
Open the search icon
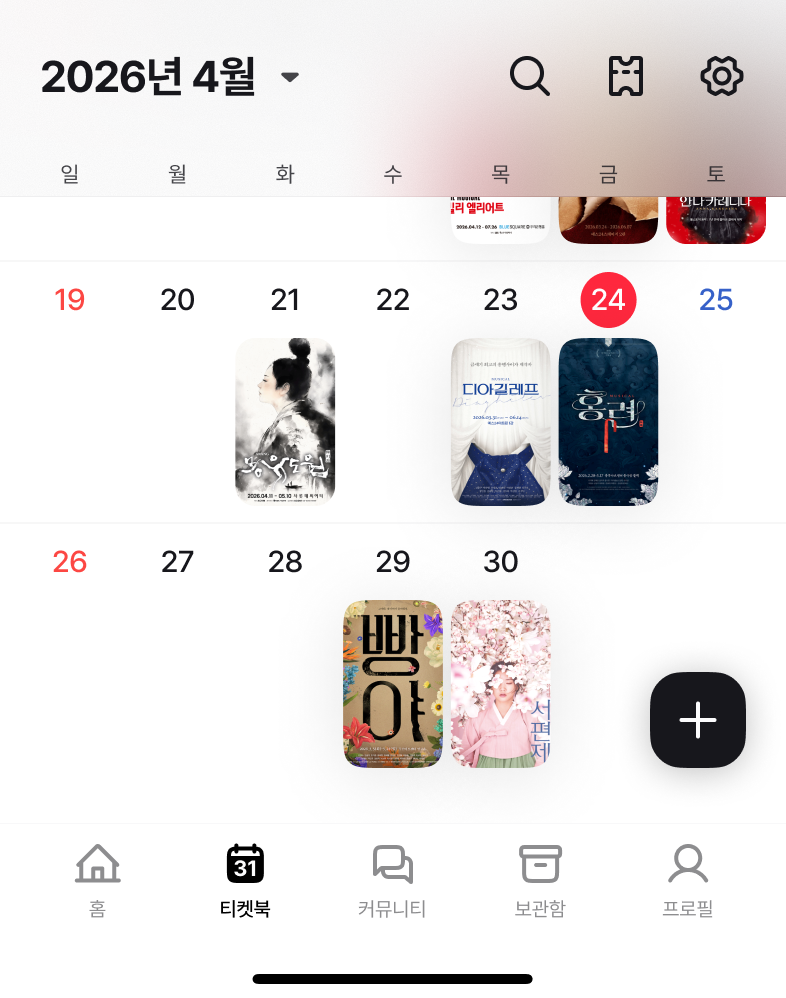[529, 76]
